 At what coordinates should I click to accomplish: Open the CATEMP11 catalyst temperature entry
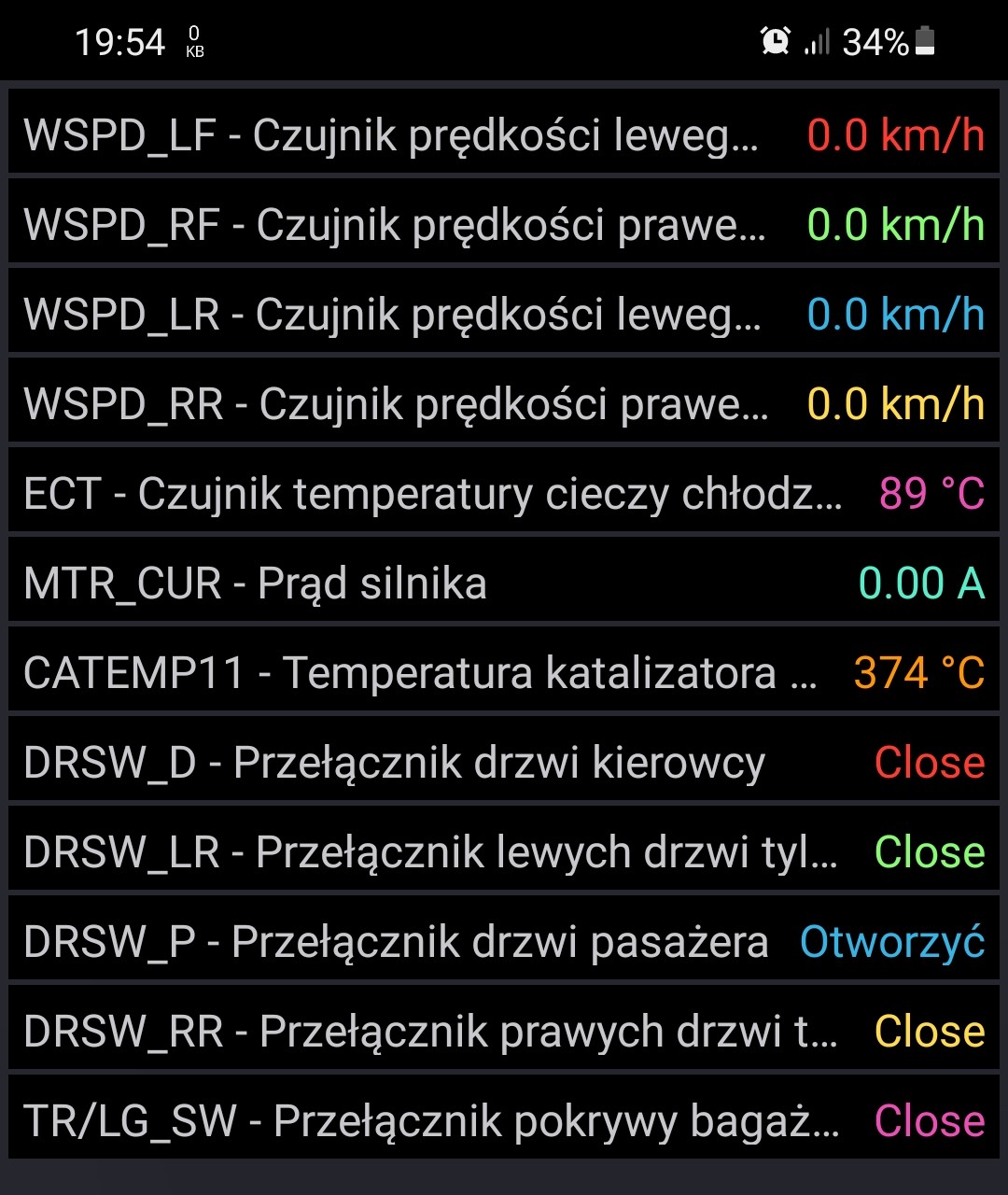pyautogui.click(x=504, y=673)
